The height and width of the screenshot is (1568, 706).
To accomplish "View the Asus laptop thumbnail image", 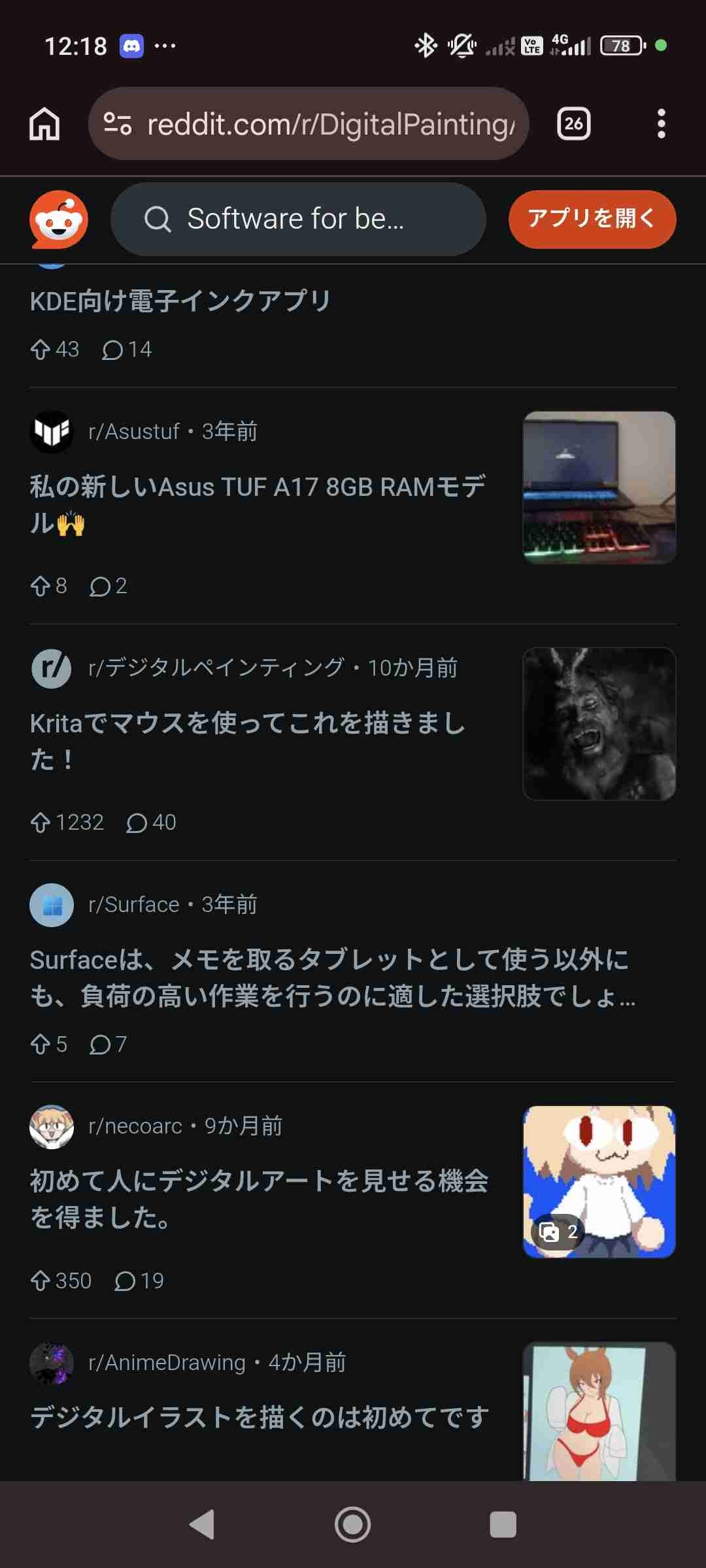I will (x=599, y=487).
